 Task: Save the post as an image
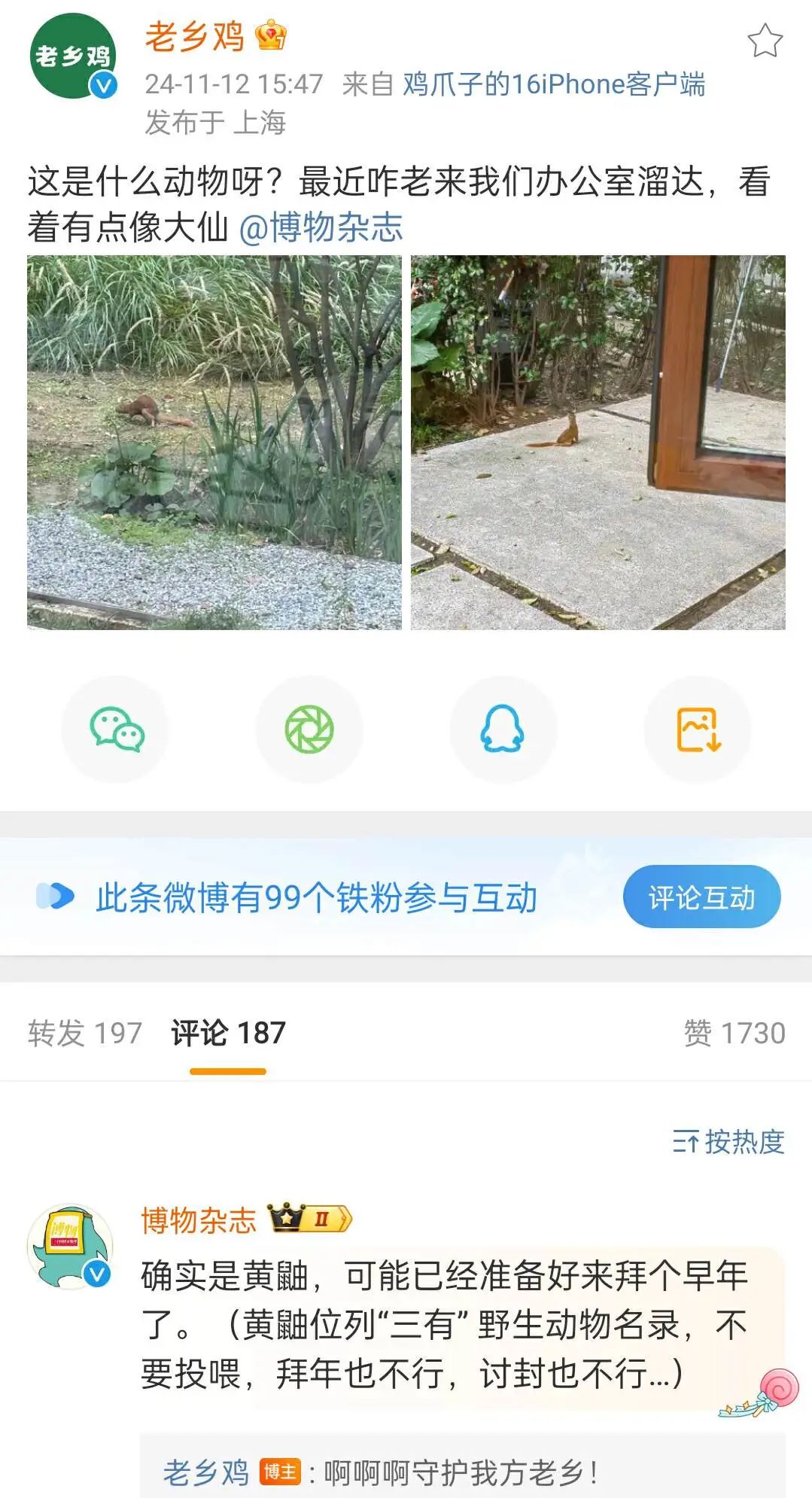pyautogui.click(x=698, y=729)
